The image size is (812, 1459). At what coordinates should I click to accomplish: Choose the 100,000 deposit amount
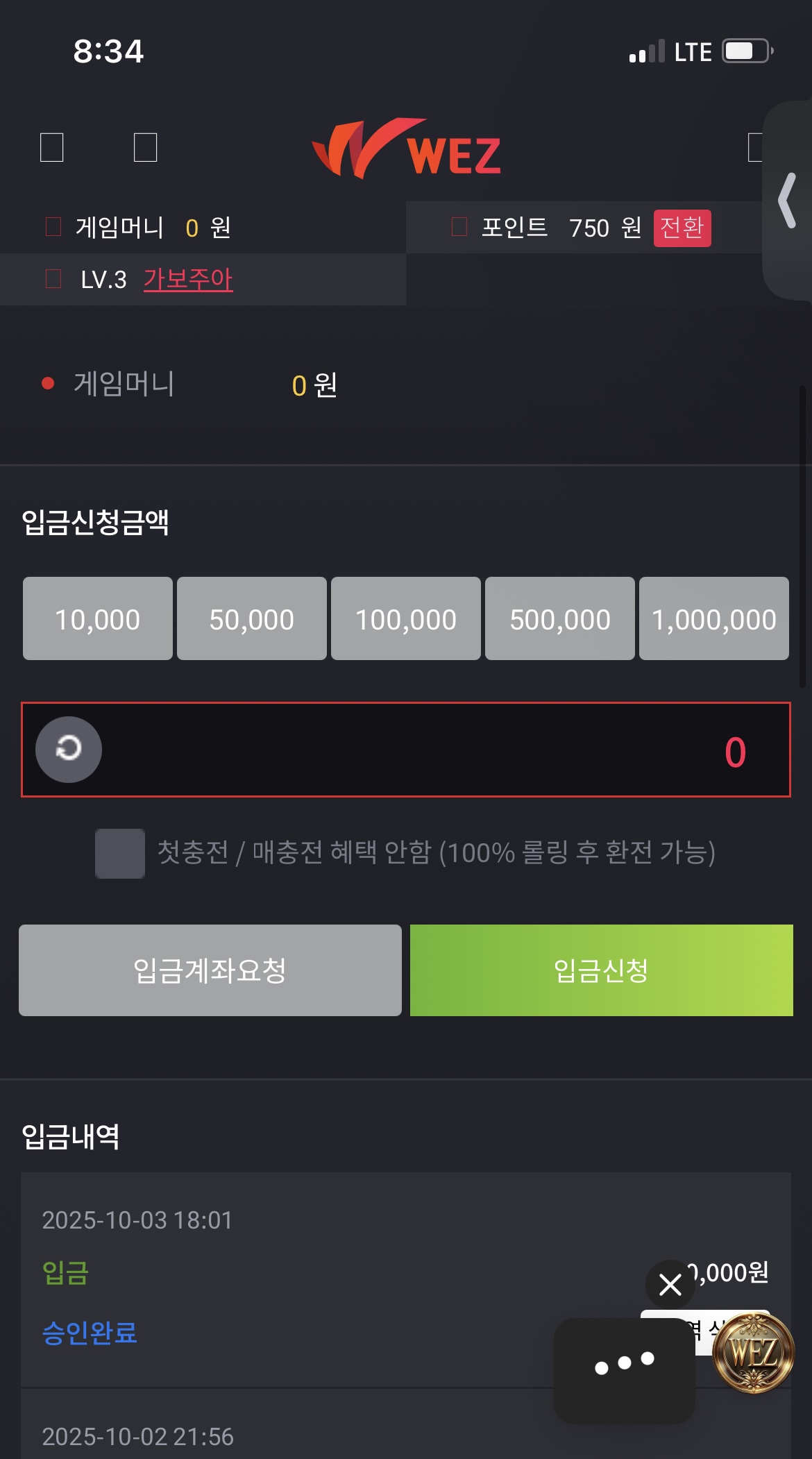(x=405, y=618)
